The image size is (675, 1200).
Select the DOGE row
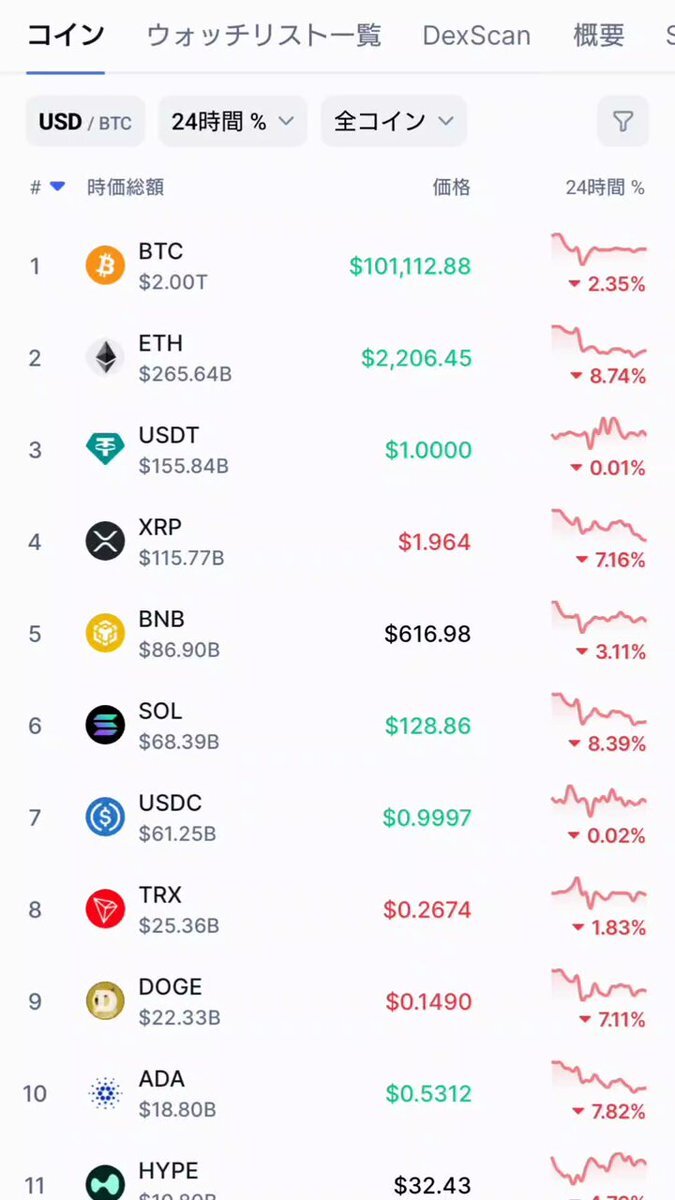[x=337, y=1002]
